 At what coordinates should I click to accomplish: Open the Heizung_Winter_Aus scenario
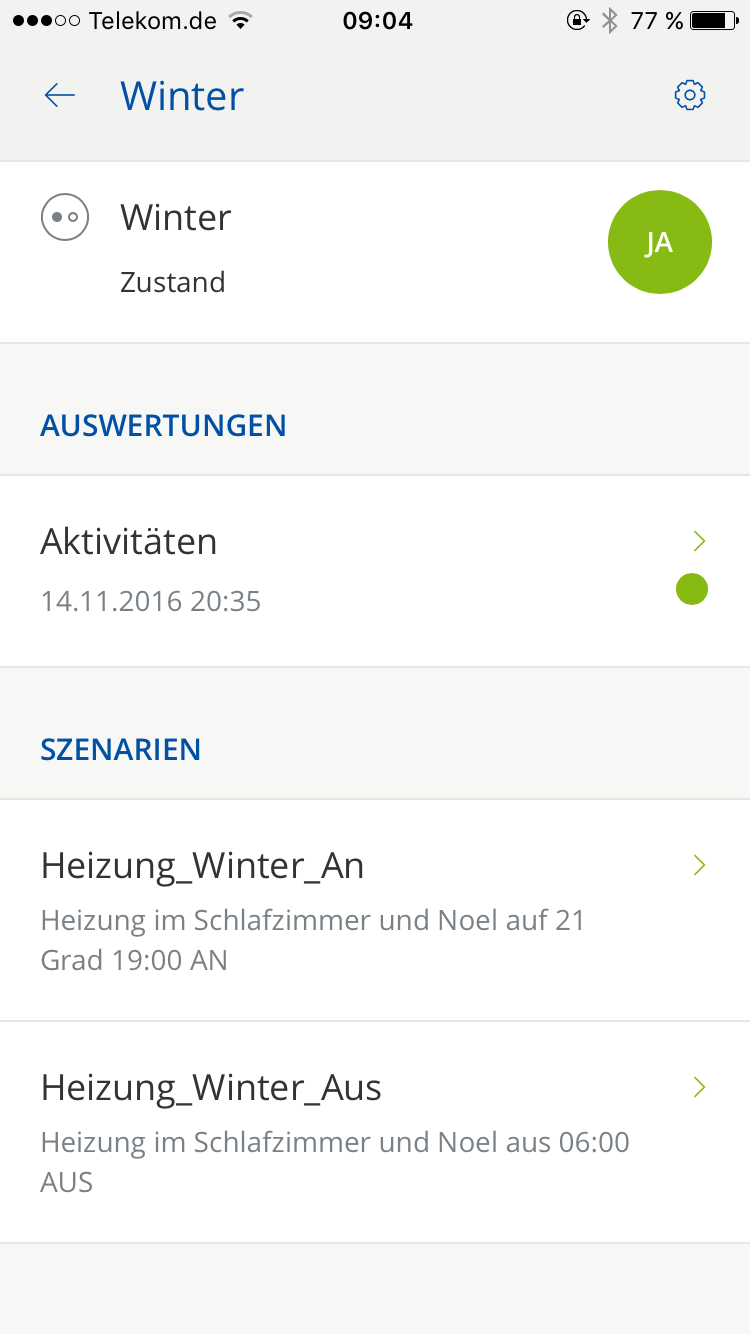coord(375,1132)
